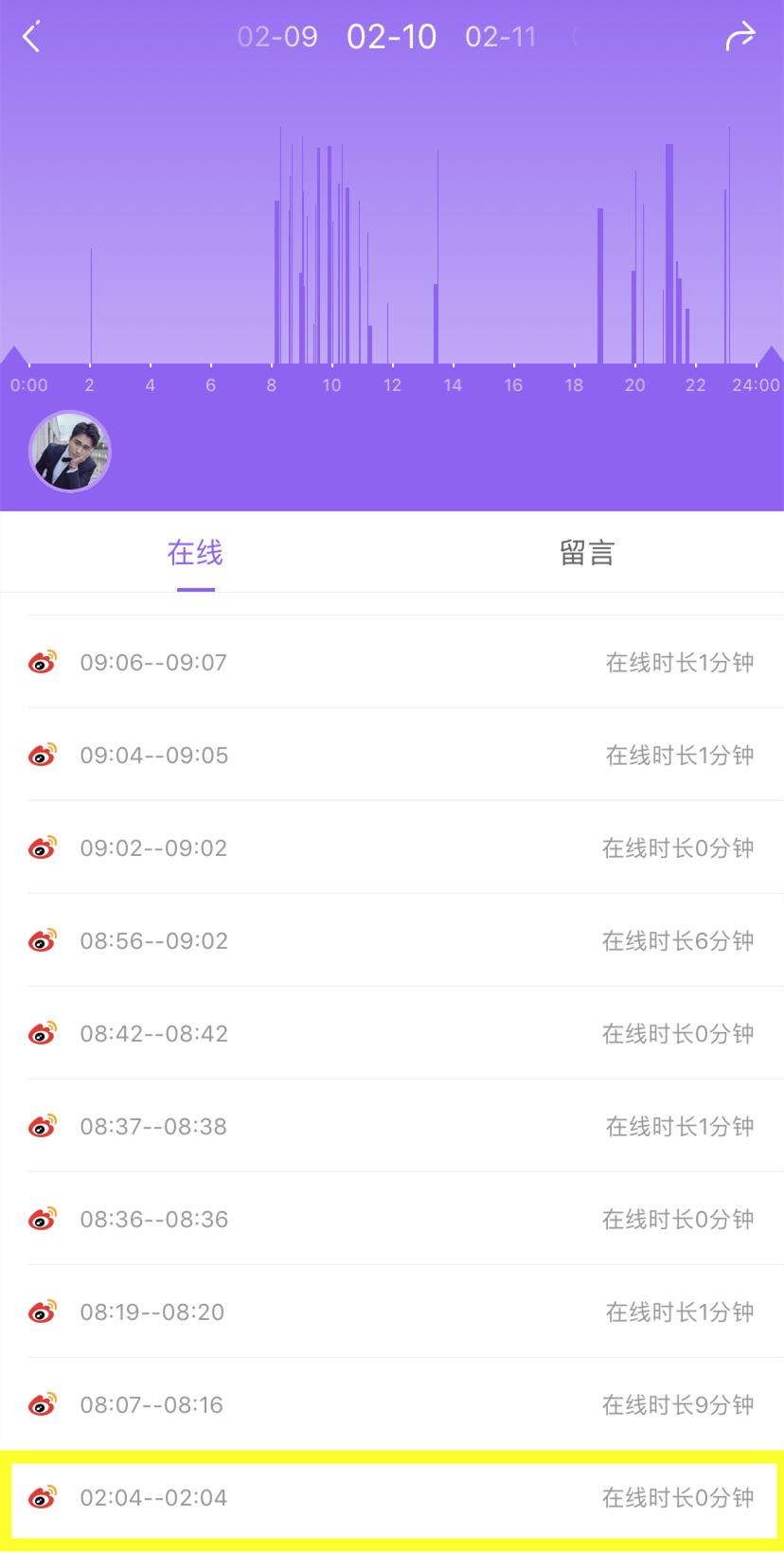
Task: Click the activity bar near 13:30 on chart
Action: (x=437, y=284)
